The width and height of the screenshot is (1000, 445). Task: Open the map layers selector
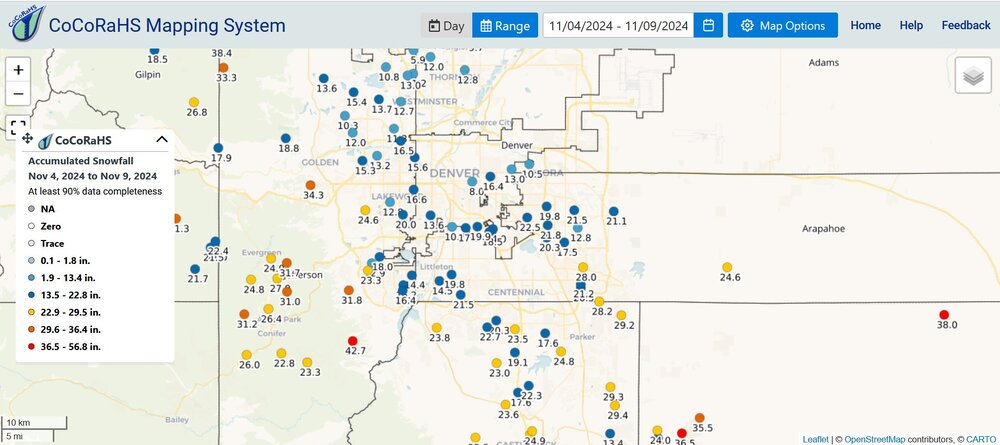coord(973,76)
